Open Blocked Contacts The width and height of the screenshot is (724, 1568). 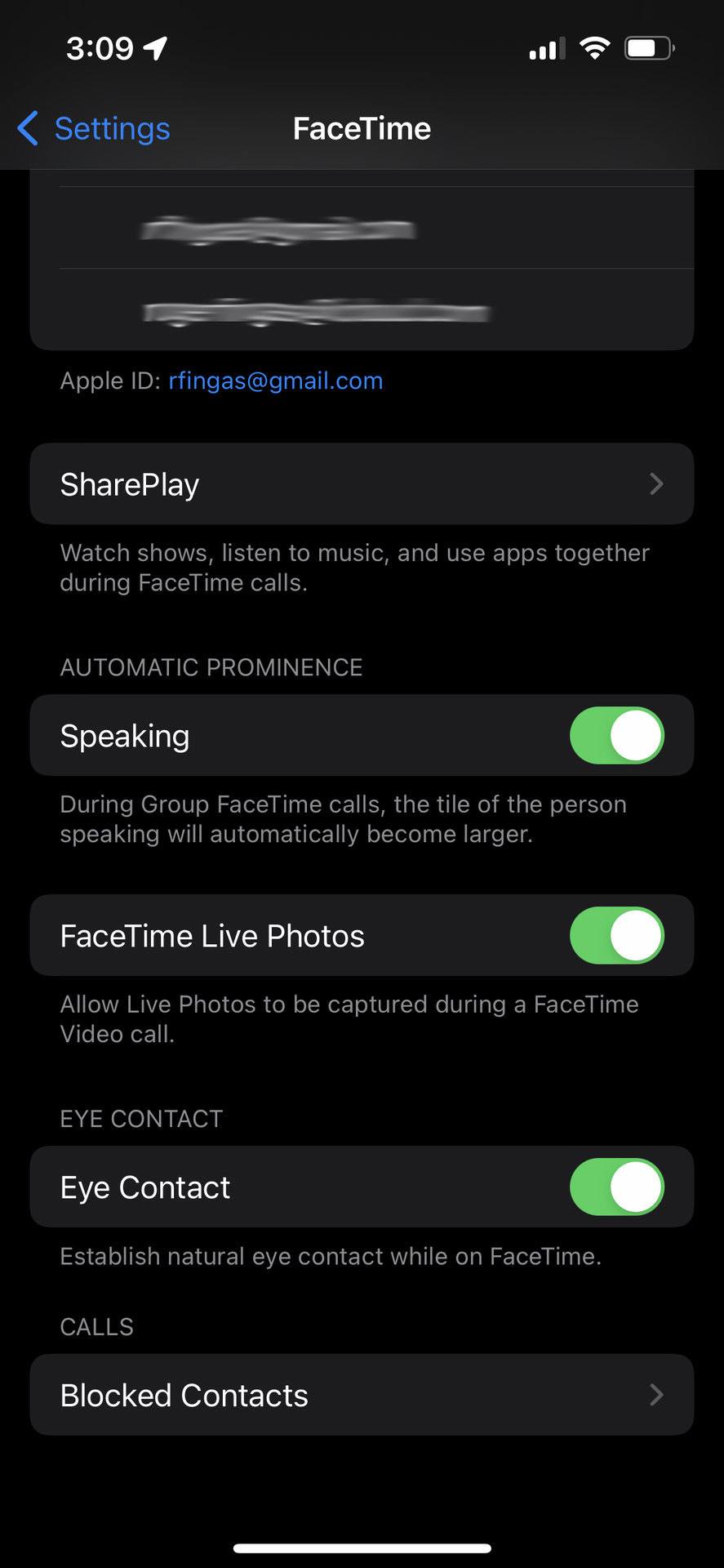(x=362, y=1396)
